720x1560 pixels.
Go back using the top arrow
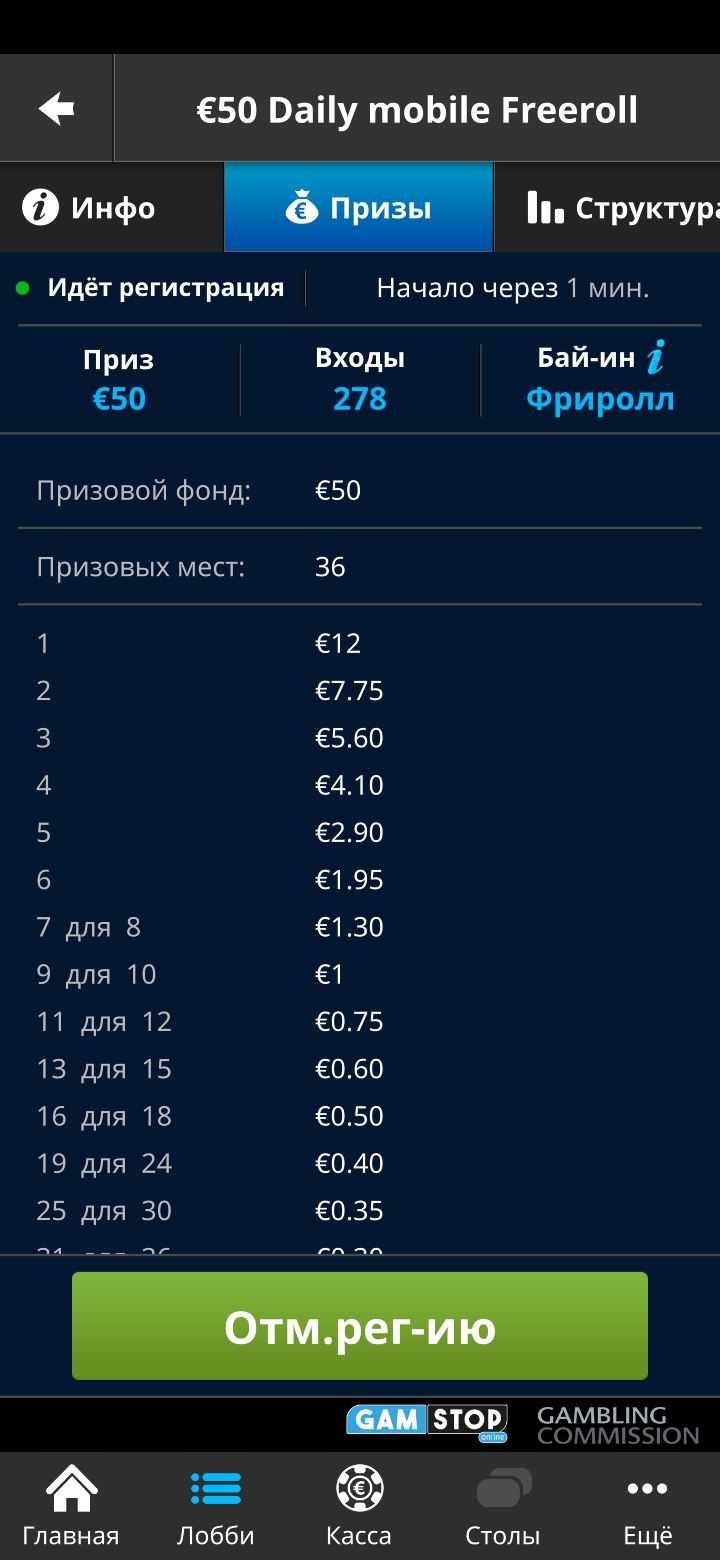[57, 109]
